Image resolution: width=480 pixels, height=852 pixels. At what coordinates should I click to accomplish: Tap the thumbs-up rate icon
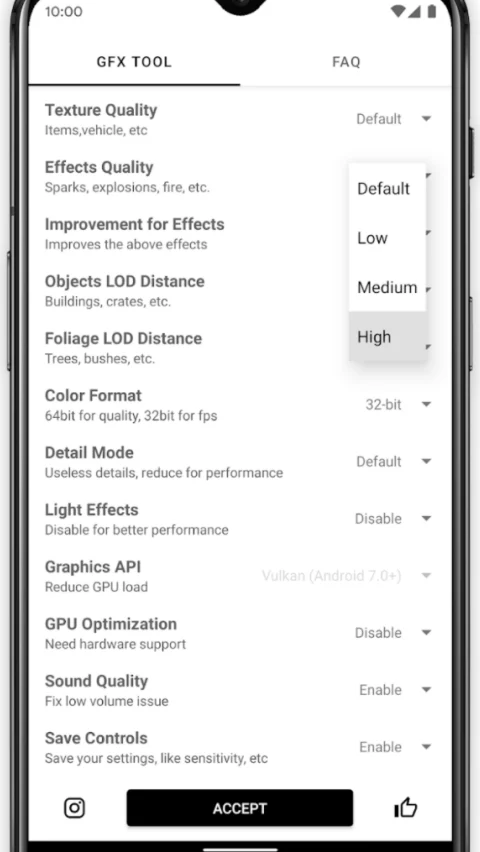(x=406, y=808)
